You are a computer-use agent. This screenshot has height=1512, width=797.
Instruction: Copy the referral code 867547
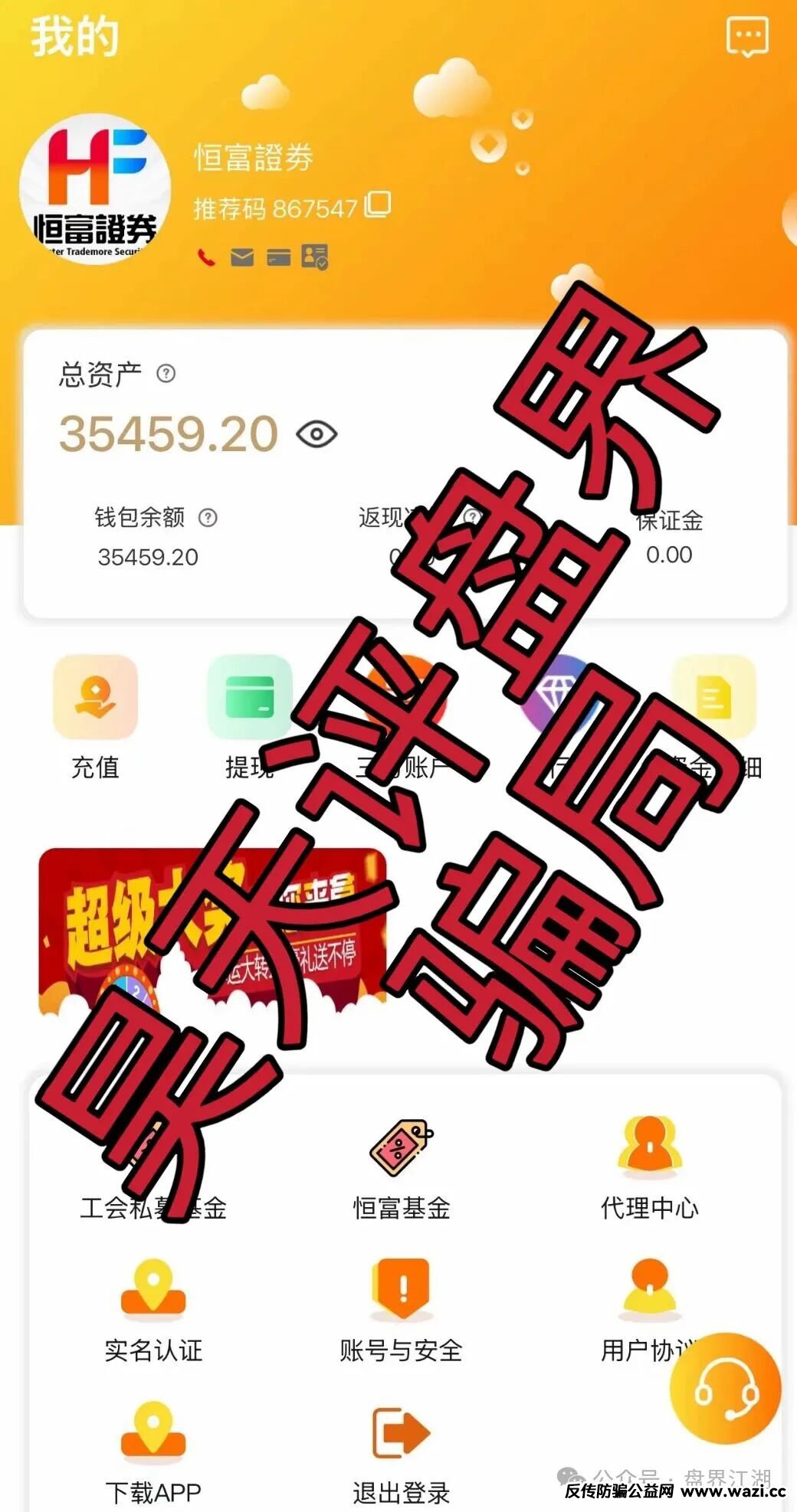[377, 205]
